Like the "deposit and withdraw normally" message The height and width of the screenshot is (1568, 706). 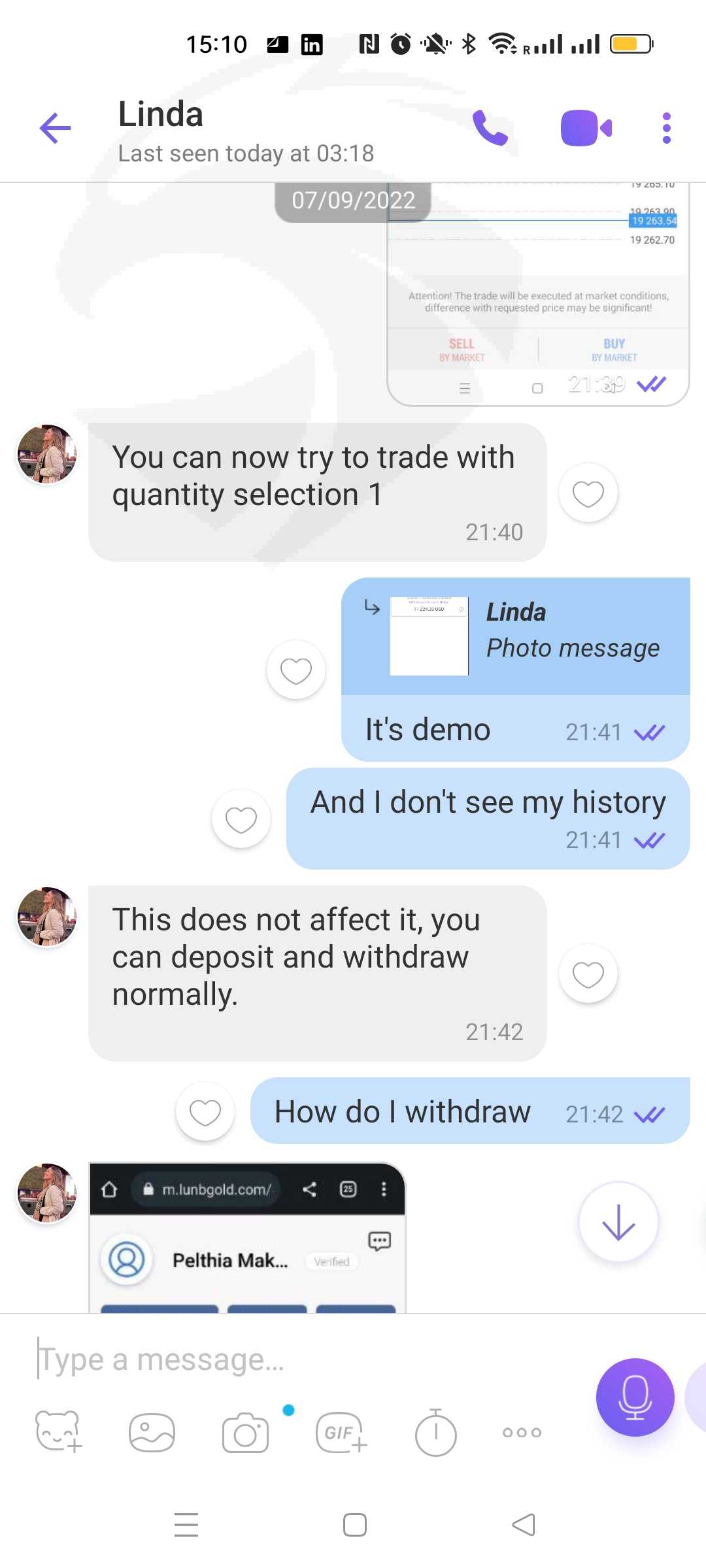point(588,973)
